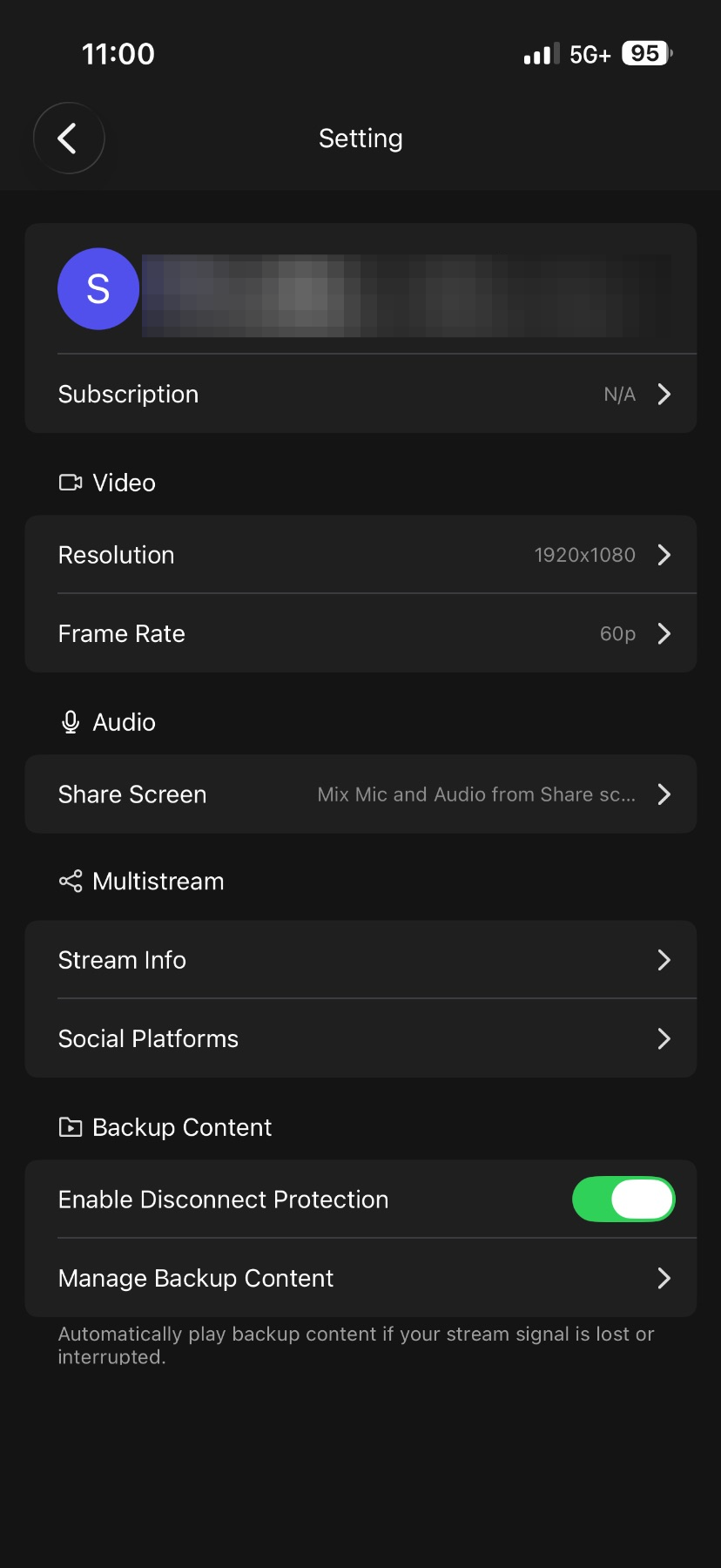Screen dimensions: 721x1568
Task: Open the Subscription details
Action: [x=360, y=394]
